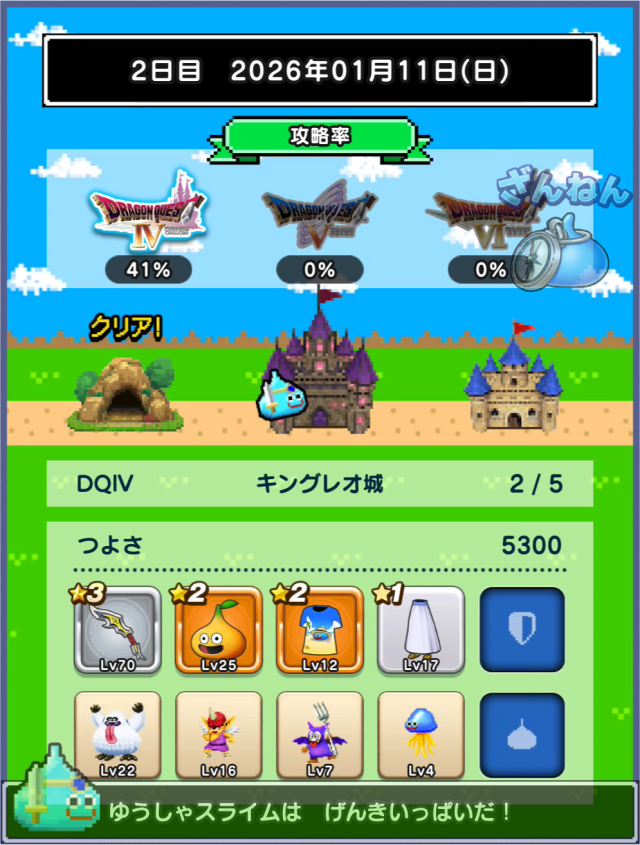Open the Lv70 sword equipment slot
The image size is (640, 845).
pyautogui.click(x=118, y=630)
